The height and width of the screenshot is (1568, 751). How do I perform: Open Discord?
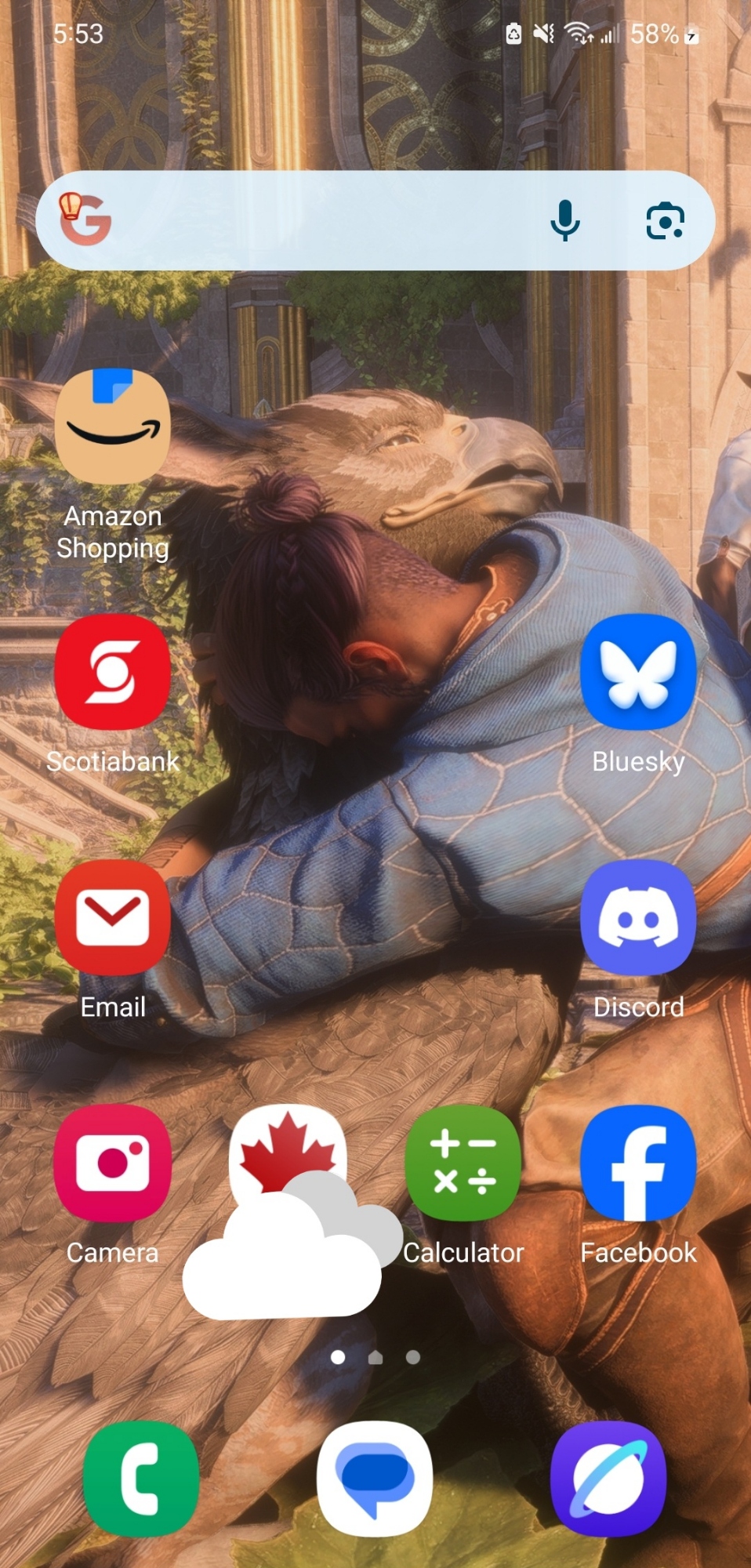click(638, 917)
